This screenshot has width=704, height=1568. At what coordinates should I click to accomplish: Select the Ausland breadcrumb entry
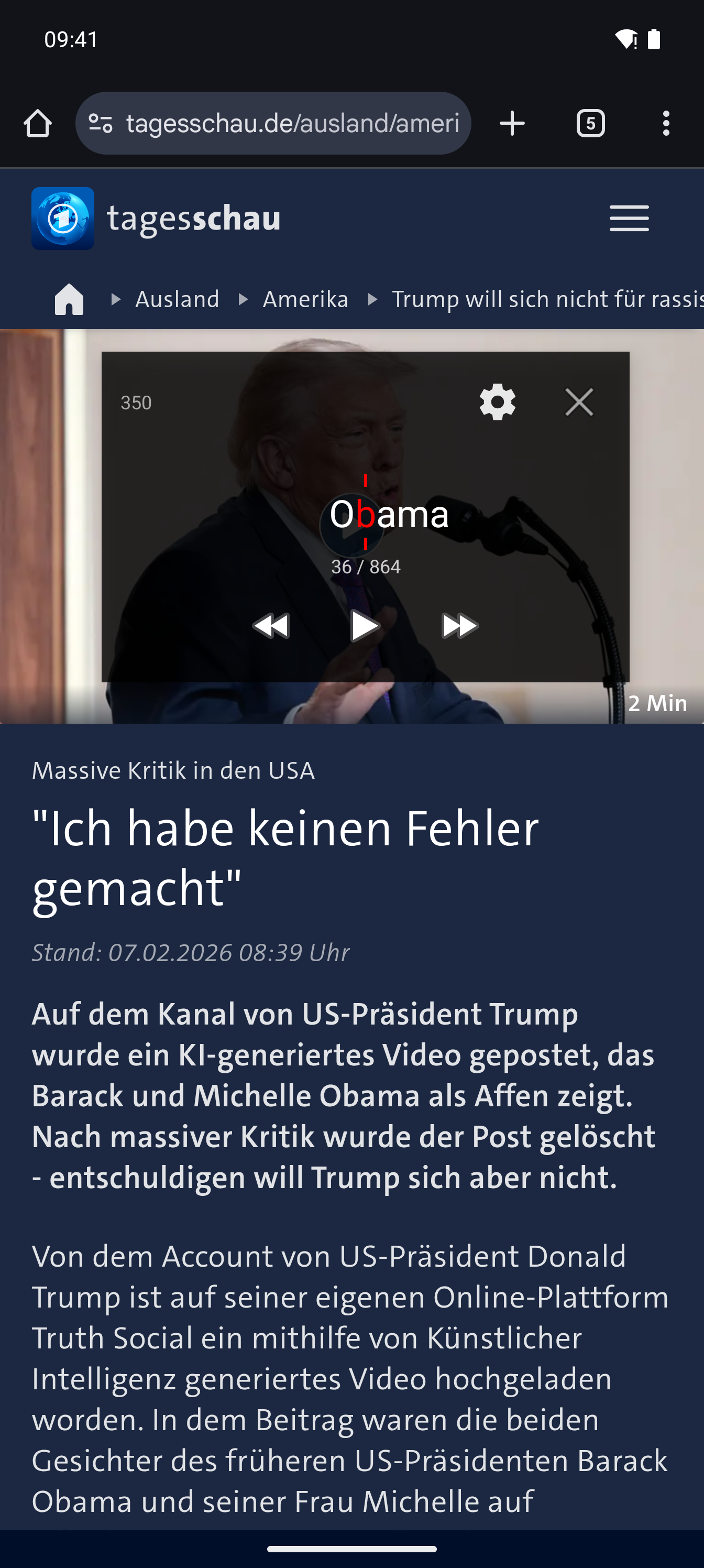tap(177, 299)
